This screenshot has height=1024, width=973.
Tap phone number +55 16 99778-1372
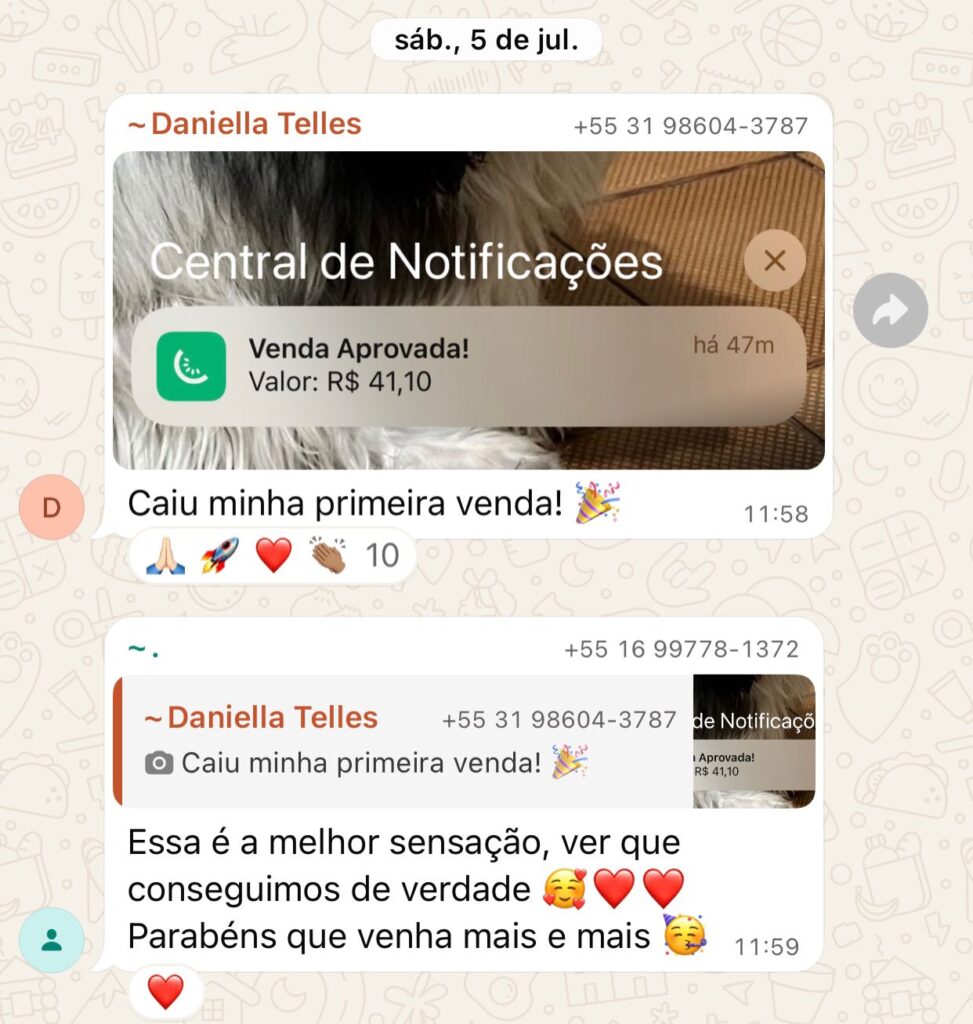click(x=681, y=649)
